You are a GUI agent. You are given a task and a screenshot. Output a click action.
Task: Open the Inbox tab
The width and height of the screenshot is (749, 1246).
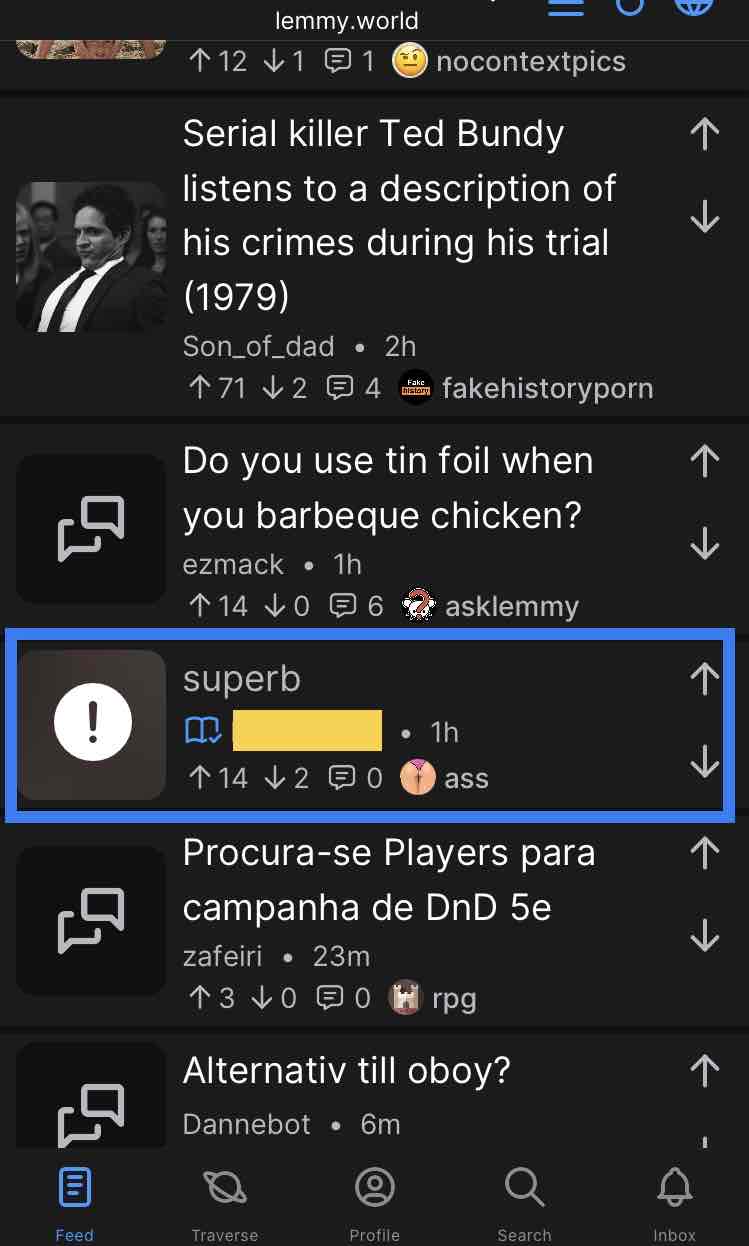(x=674, y=1204)
